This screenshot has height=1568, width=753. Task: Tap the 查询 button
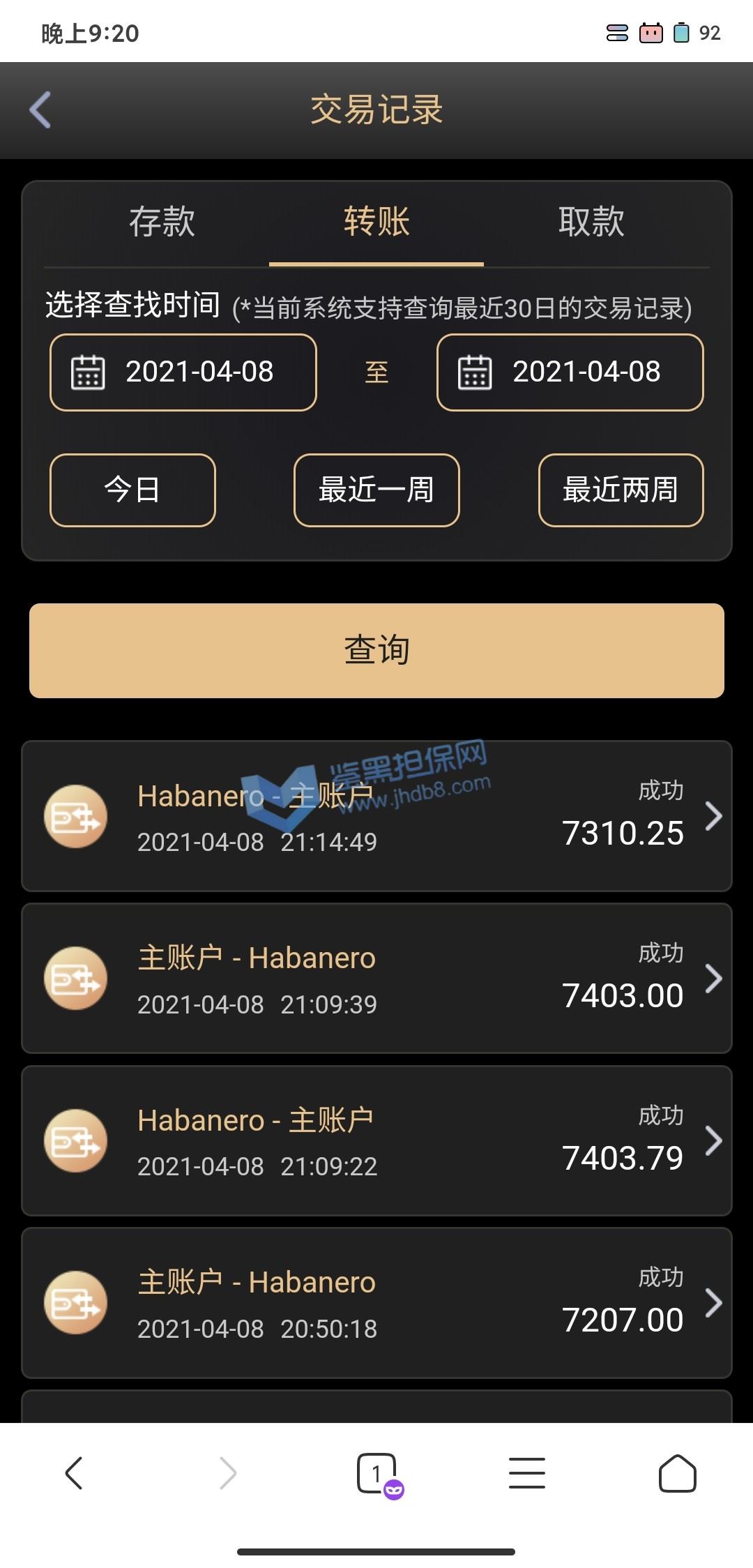tap(376, 651)
